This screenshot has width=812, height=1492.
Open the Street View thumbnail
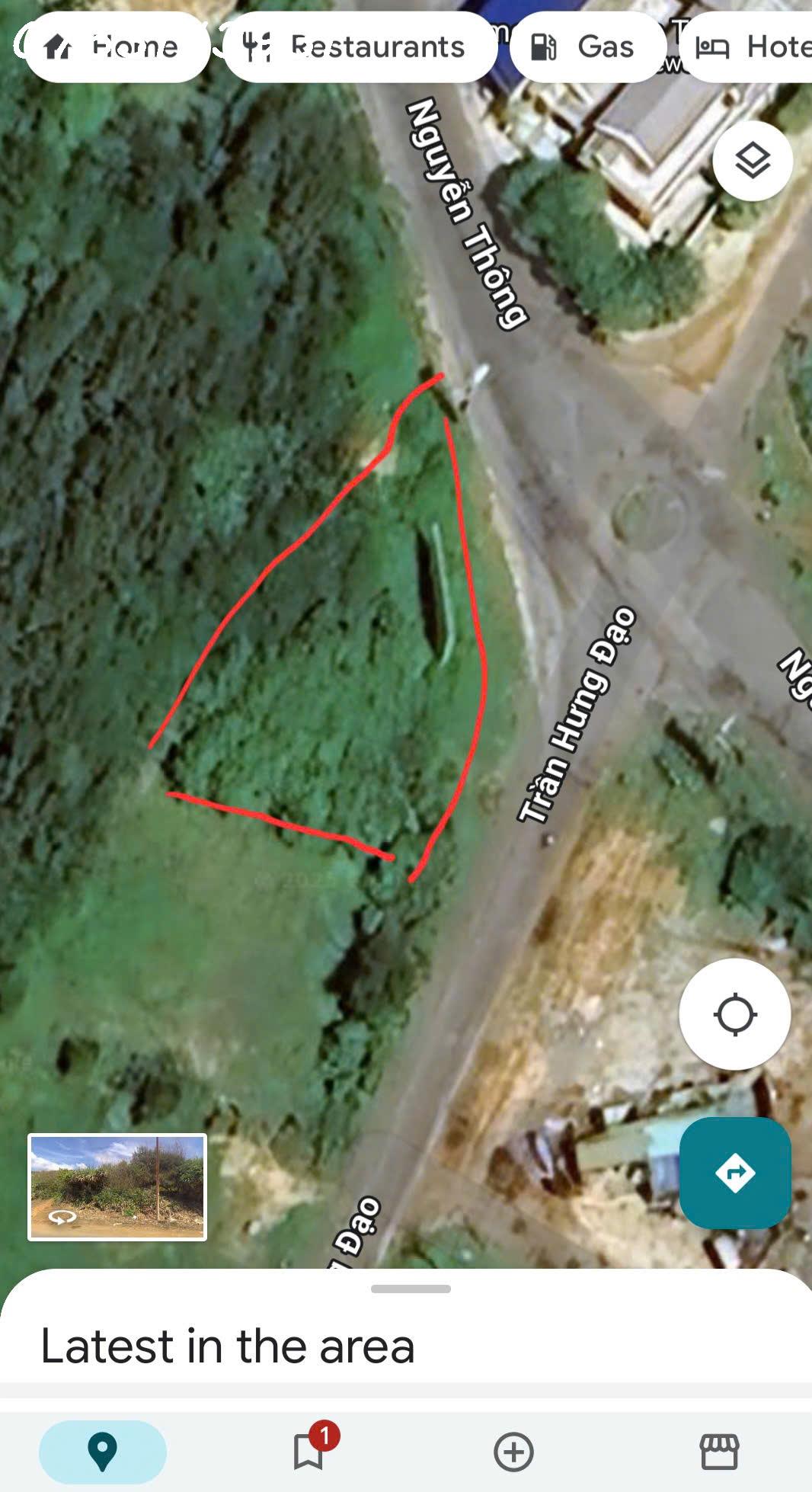pos(117,1186)
